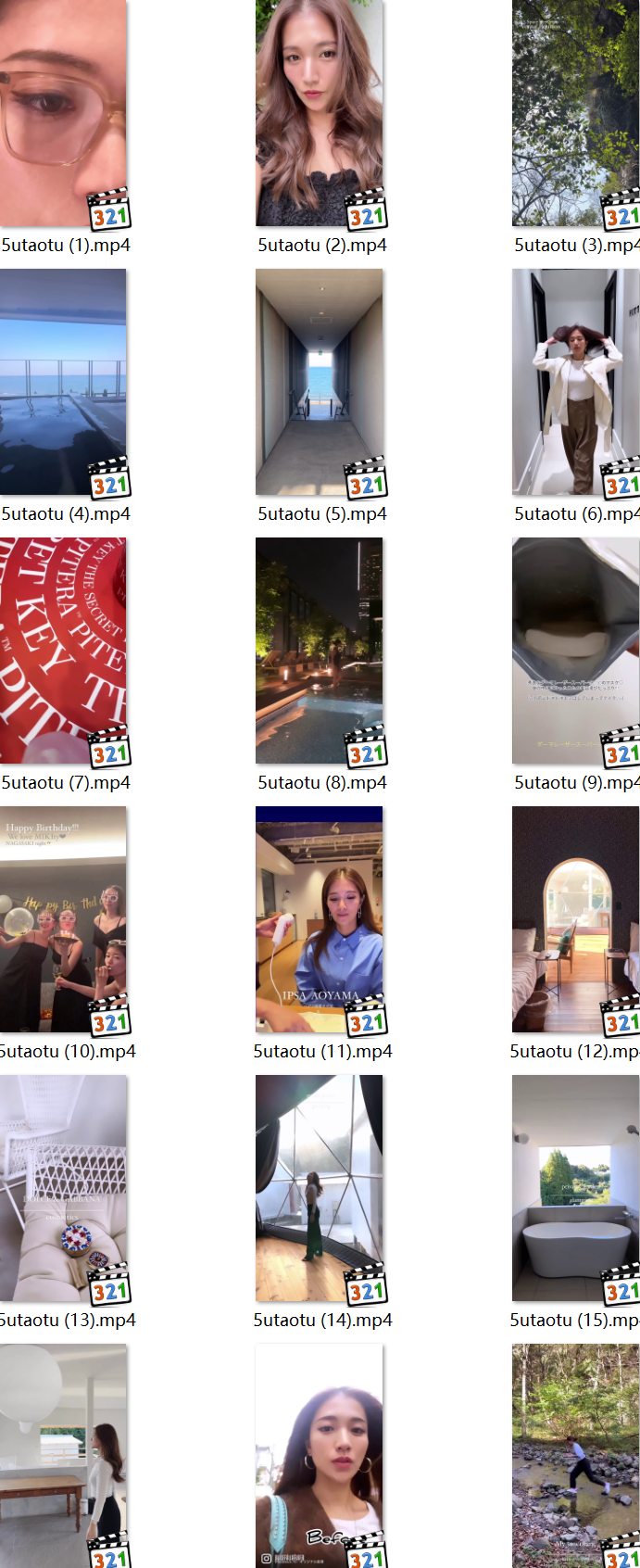Open video 5utaotu (10).mp4
Viewport: 640px width, 1568px height.
(x=63, y=919)
